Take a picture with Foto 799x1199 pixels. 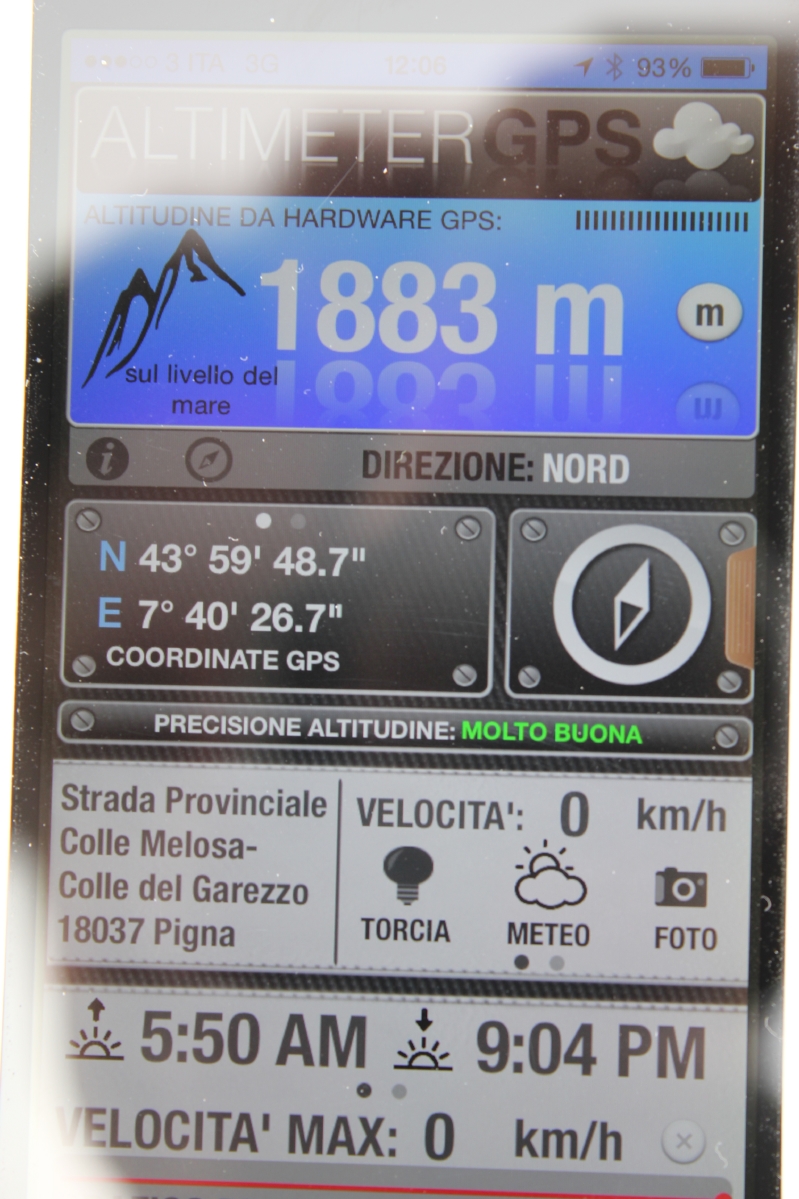684,905
